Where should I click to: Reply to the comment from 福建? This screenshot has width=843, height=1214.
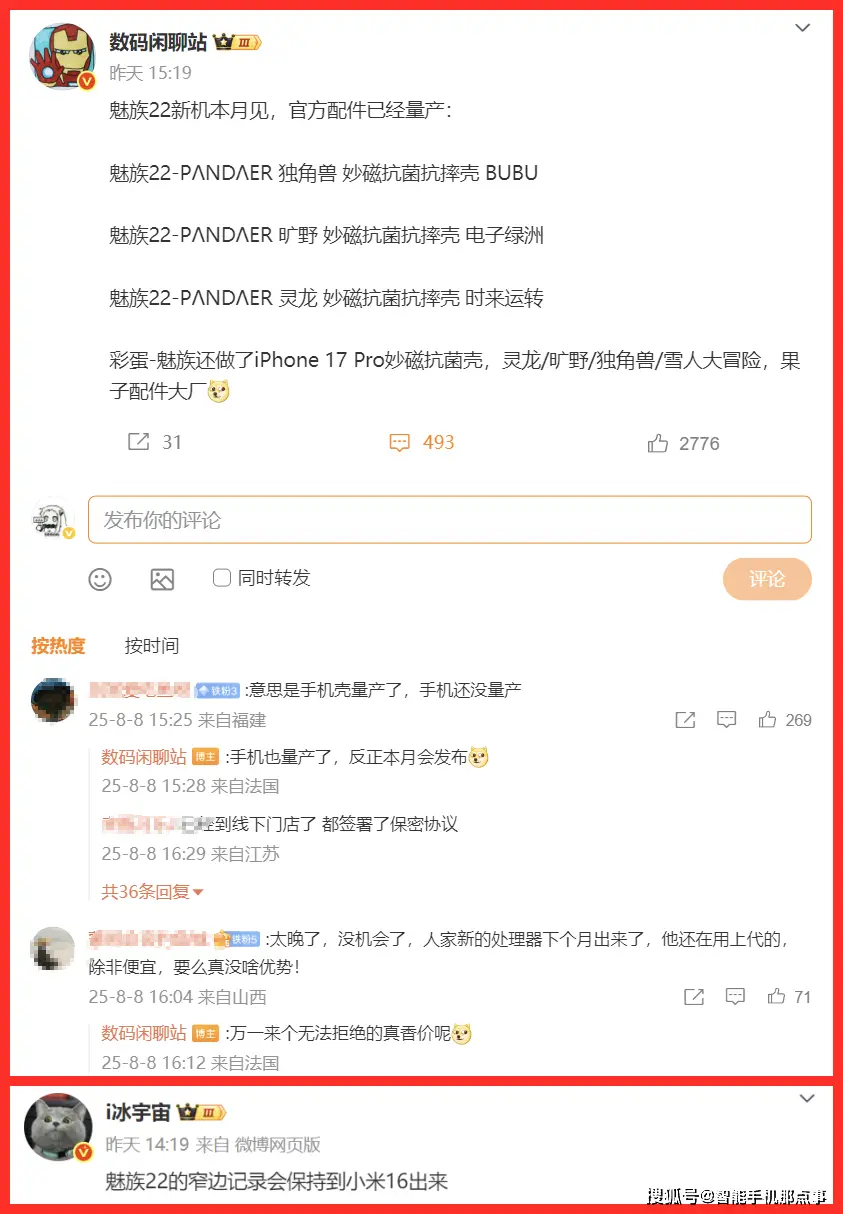pos(727,719)
